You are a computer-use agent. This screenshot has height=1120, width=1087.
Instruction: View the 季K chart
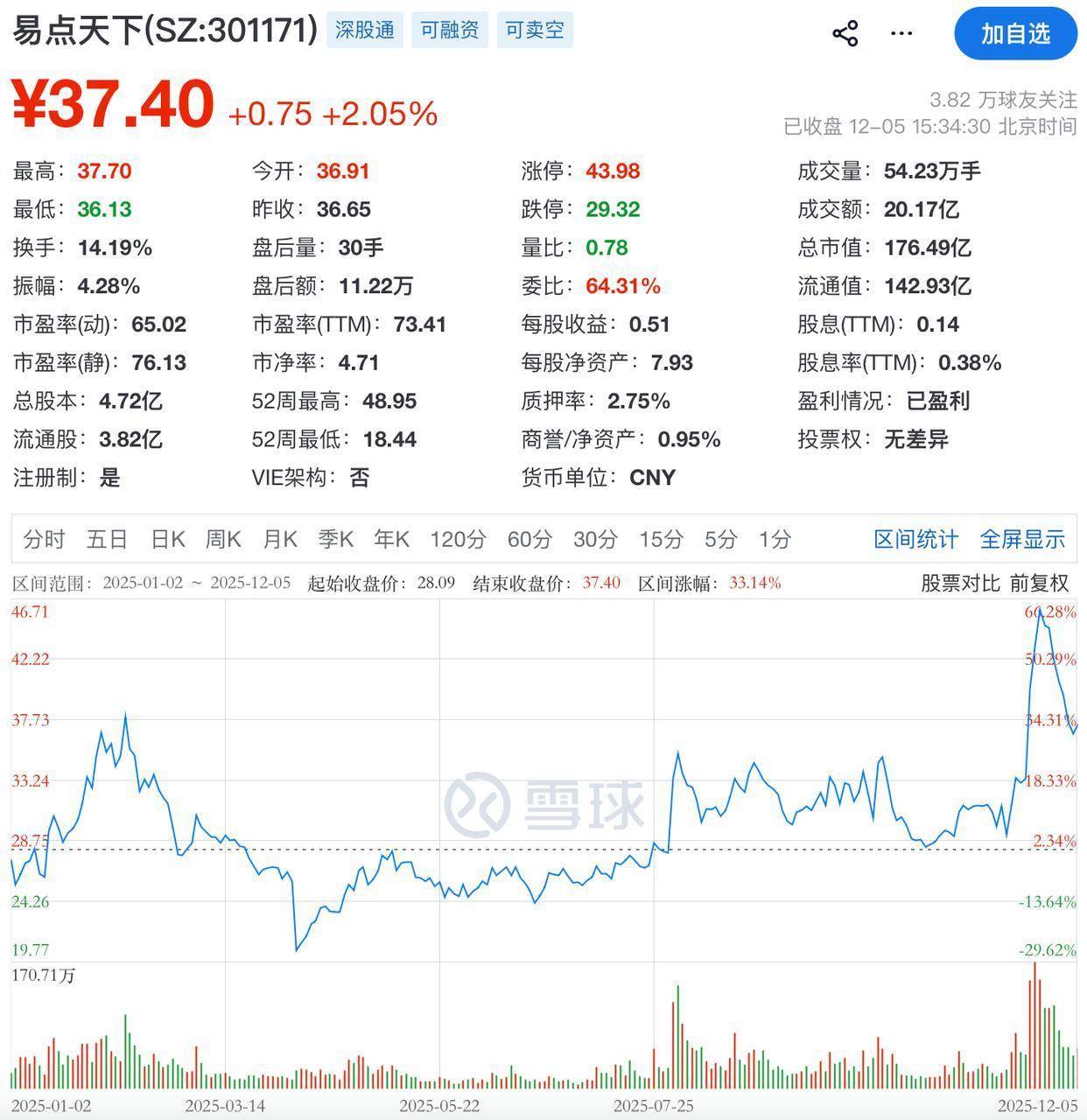pos(335,539)
